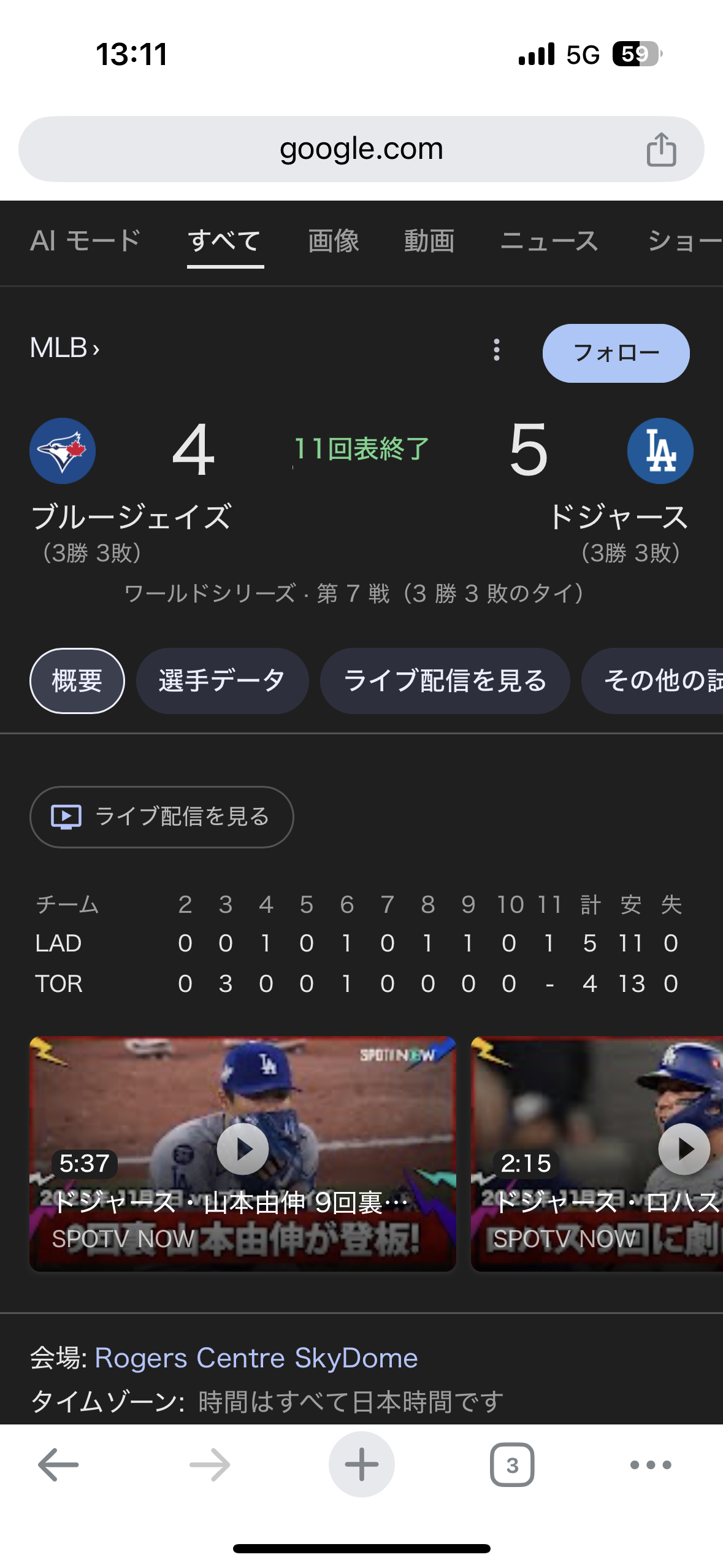723x1568 pixels.
Task: Open the browser's more options menu
Action: click(x=651, y=1465)
